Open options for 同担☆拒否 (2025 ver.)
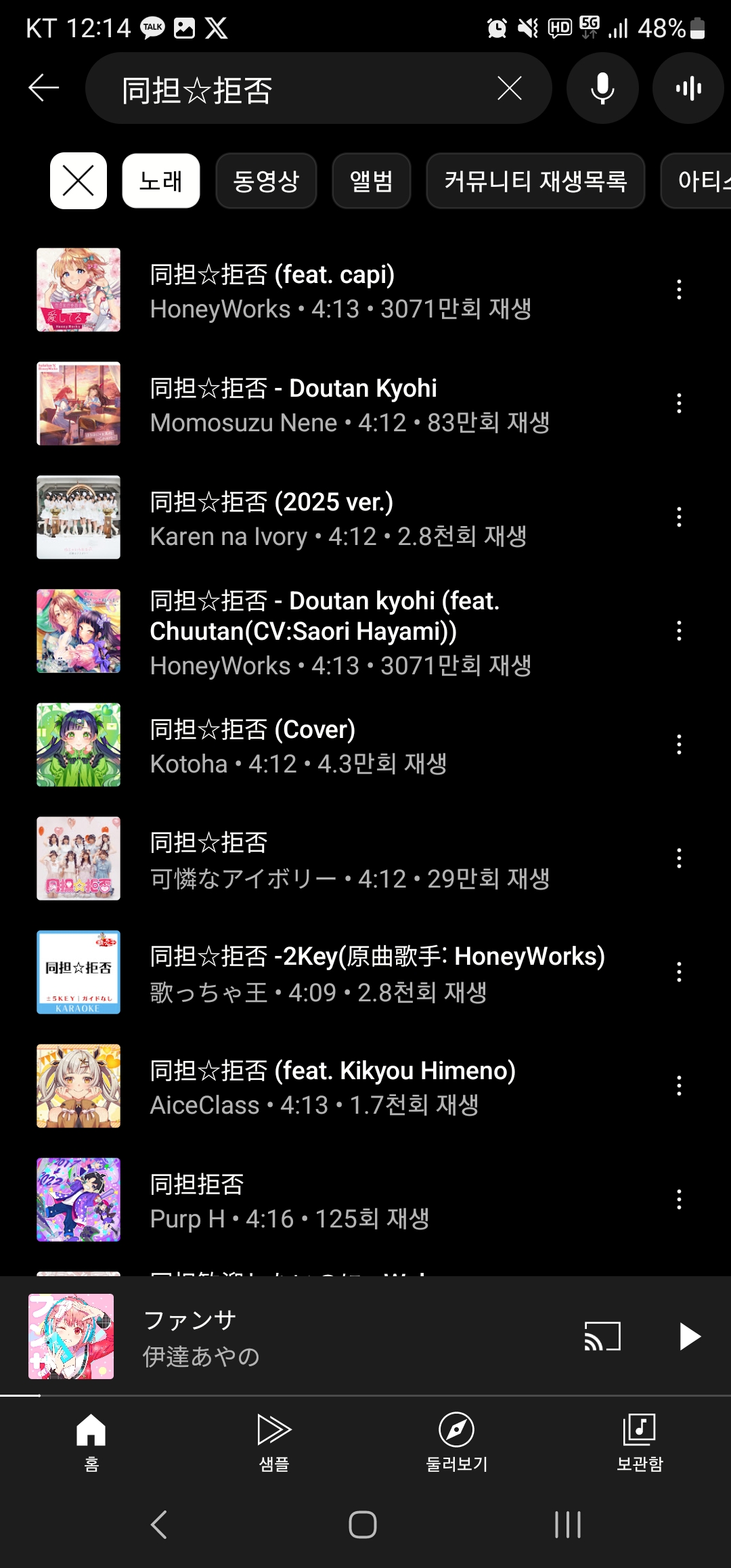731x1568 pixels. (679, 517)
